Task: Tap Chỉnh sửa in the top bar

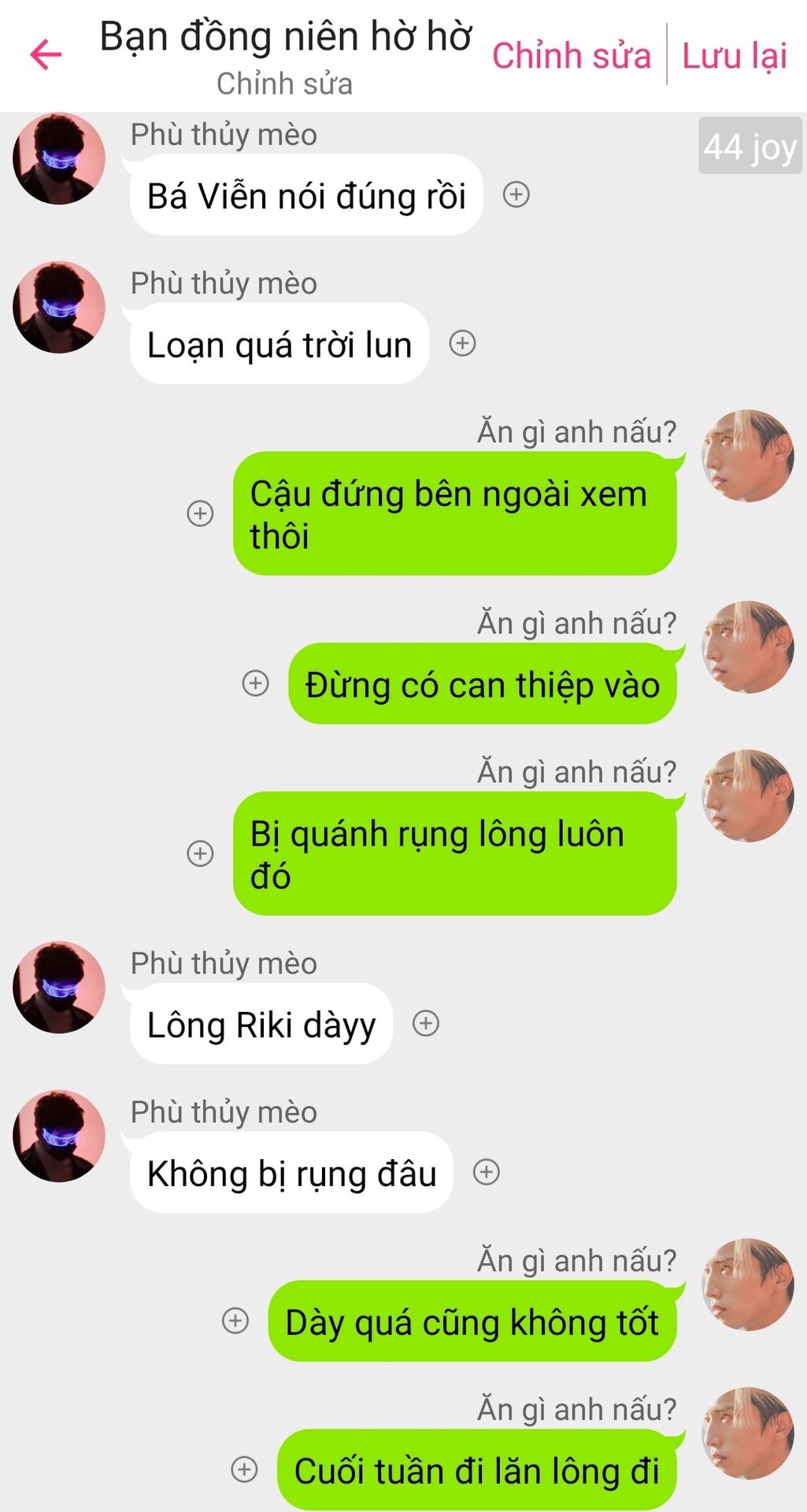Action: click(572, 56)
